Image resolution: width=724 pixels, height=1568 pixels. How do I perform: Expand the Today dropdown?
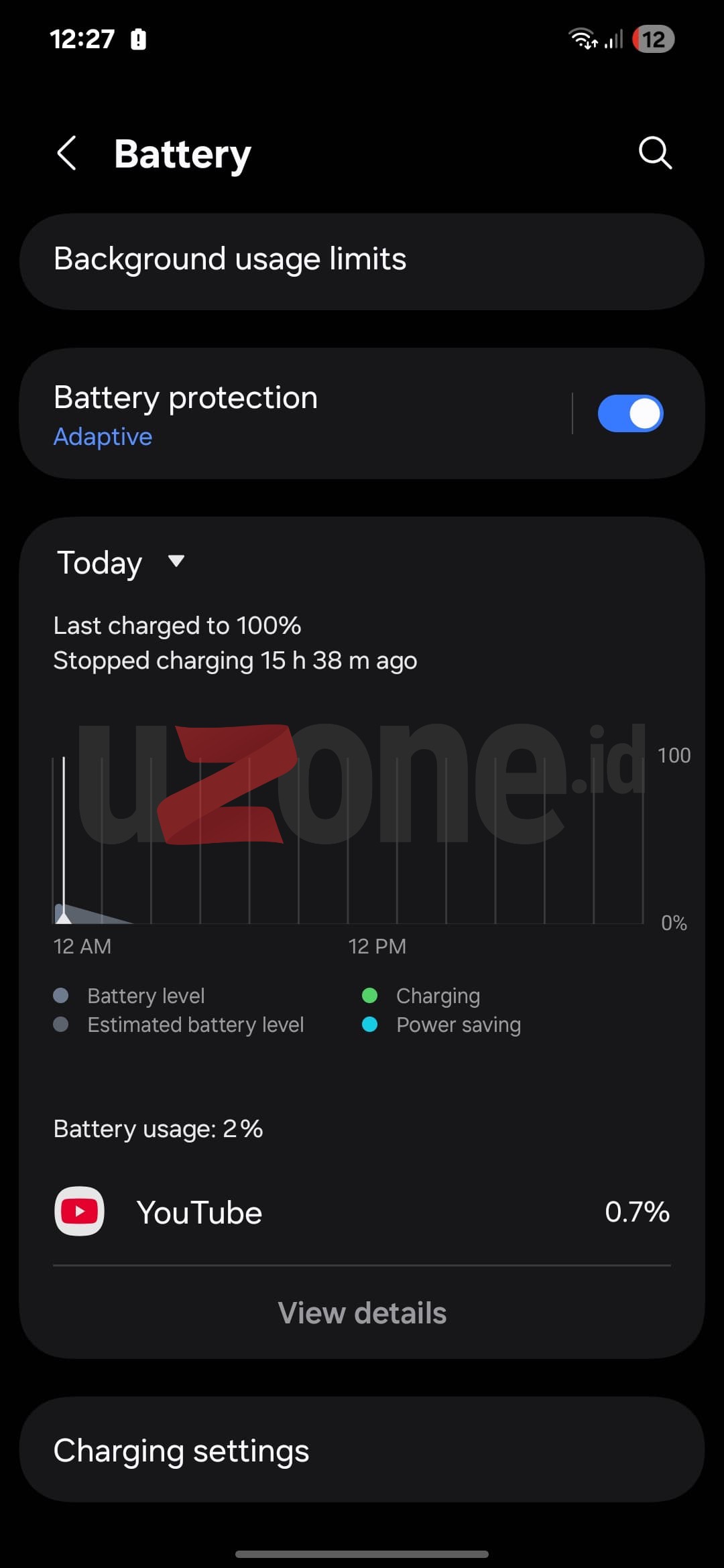pyautogui.click(x=121, y=562)
